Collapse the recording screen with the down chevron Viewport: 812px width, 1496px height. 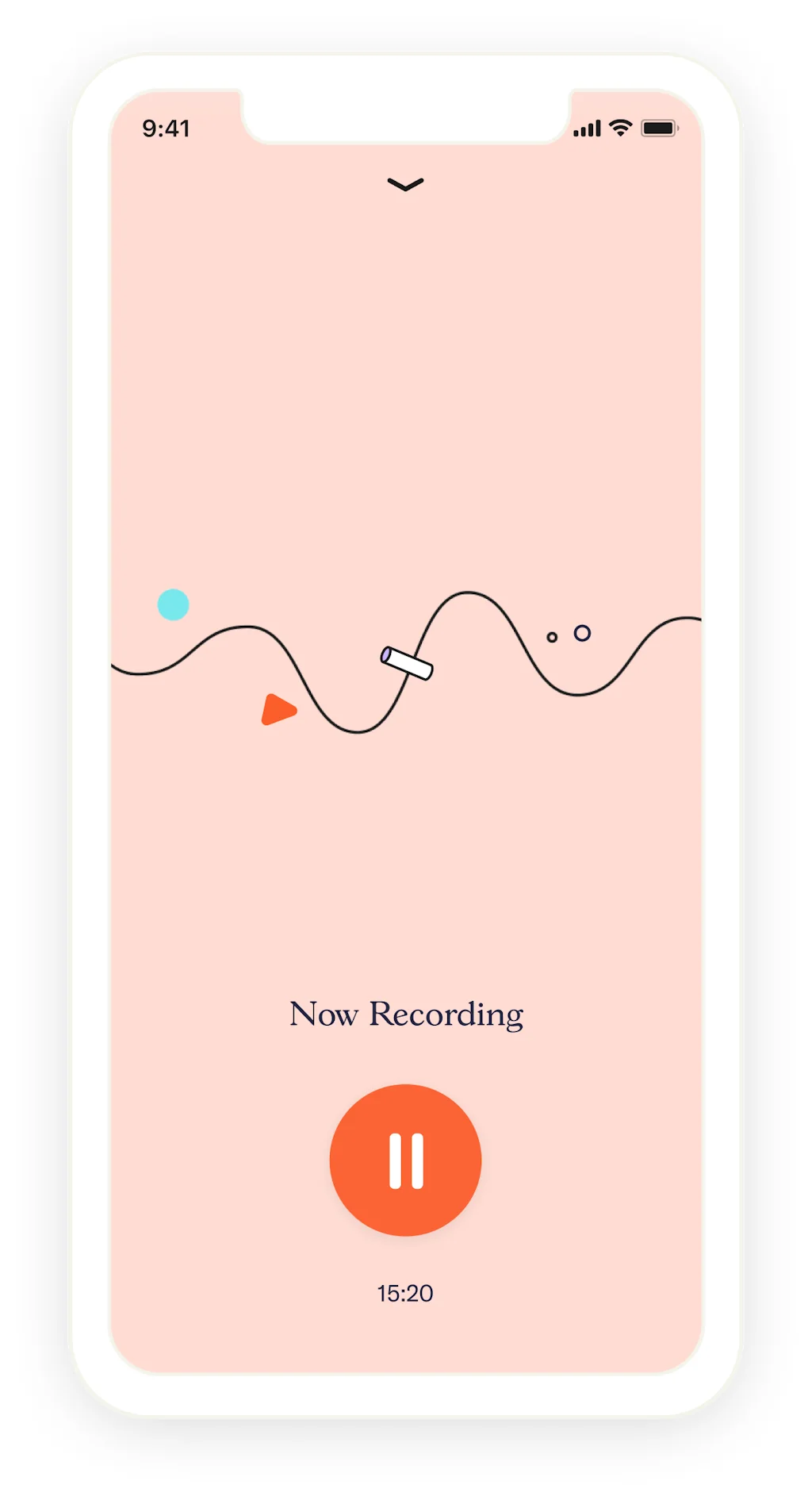[x=405, y=185]
